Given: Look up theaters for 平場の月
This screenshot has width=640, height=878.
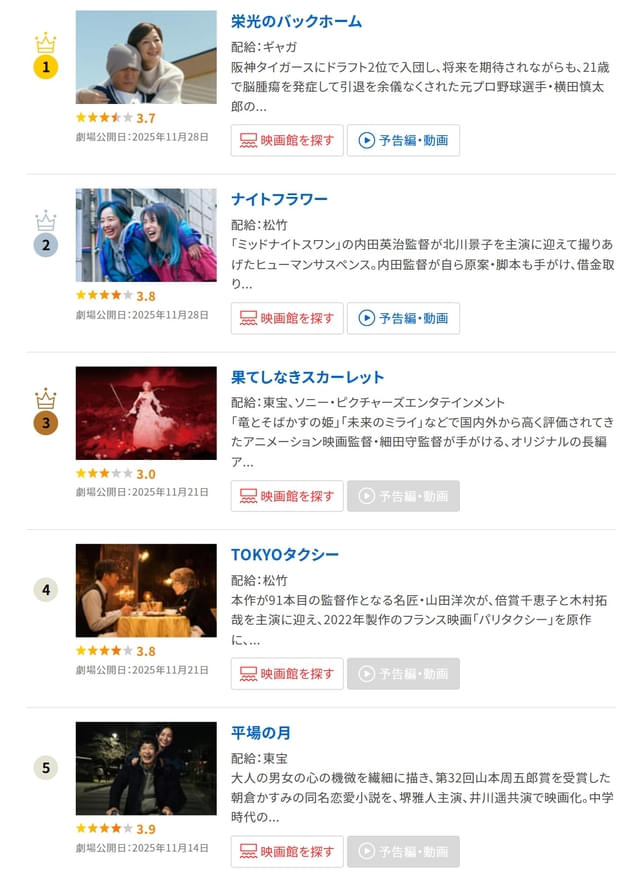Looking at the screenshot, I should 287,852.
